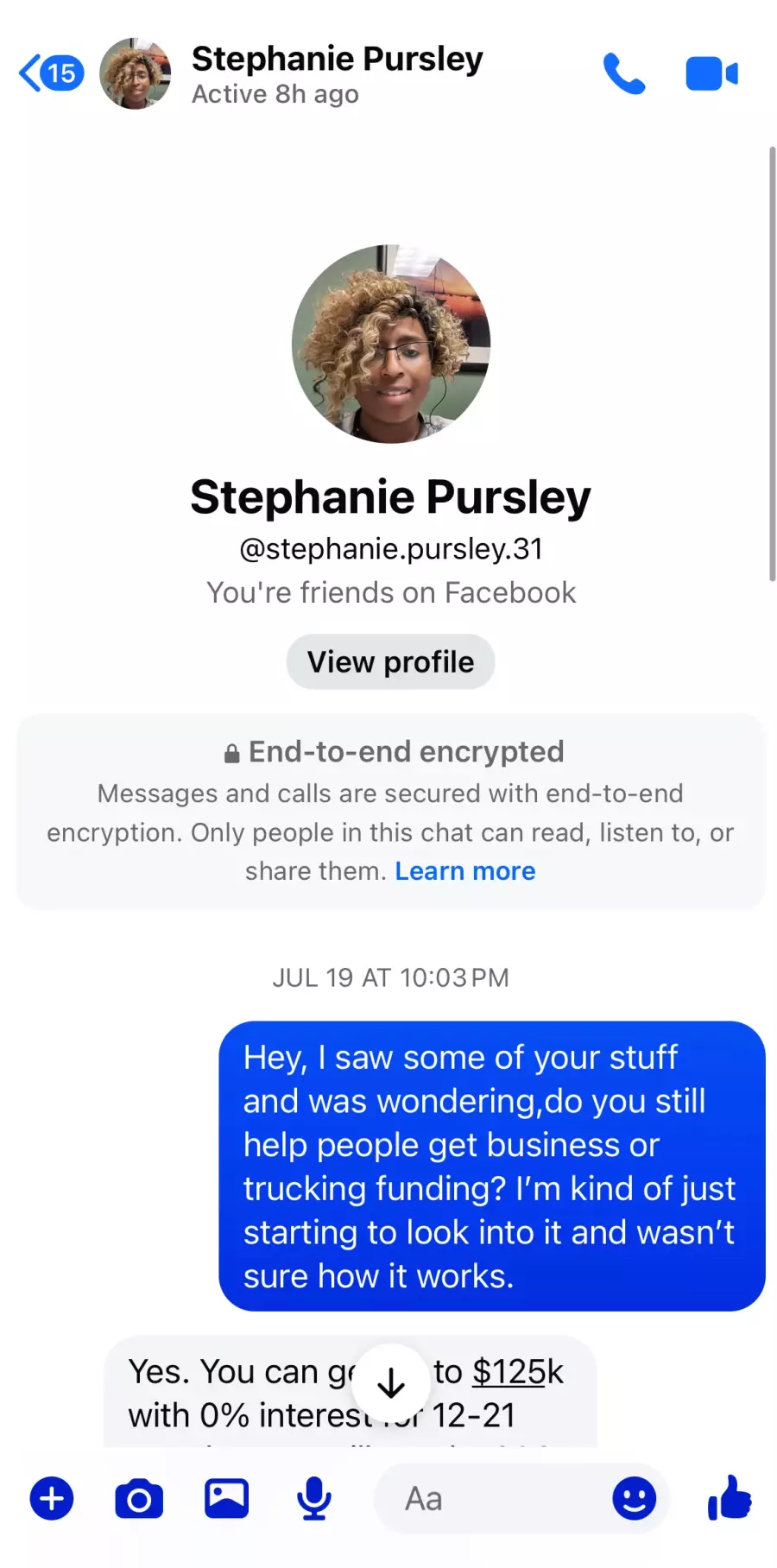Start a video call with Stephanie Pursley
The height and width of the screenshot is (1568, 777).
pyautogui.click(x=711, y=73)
